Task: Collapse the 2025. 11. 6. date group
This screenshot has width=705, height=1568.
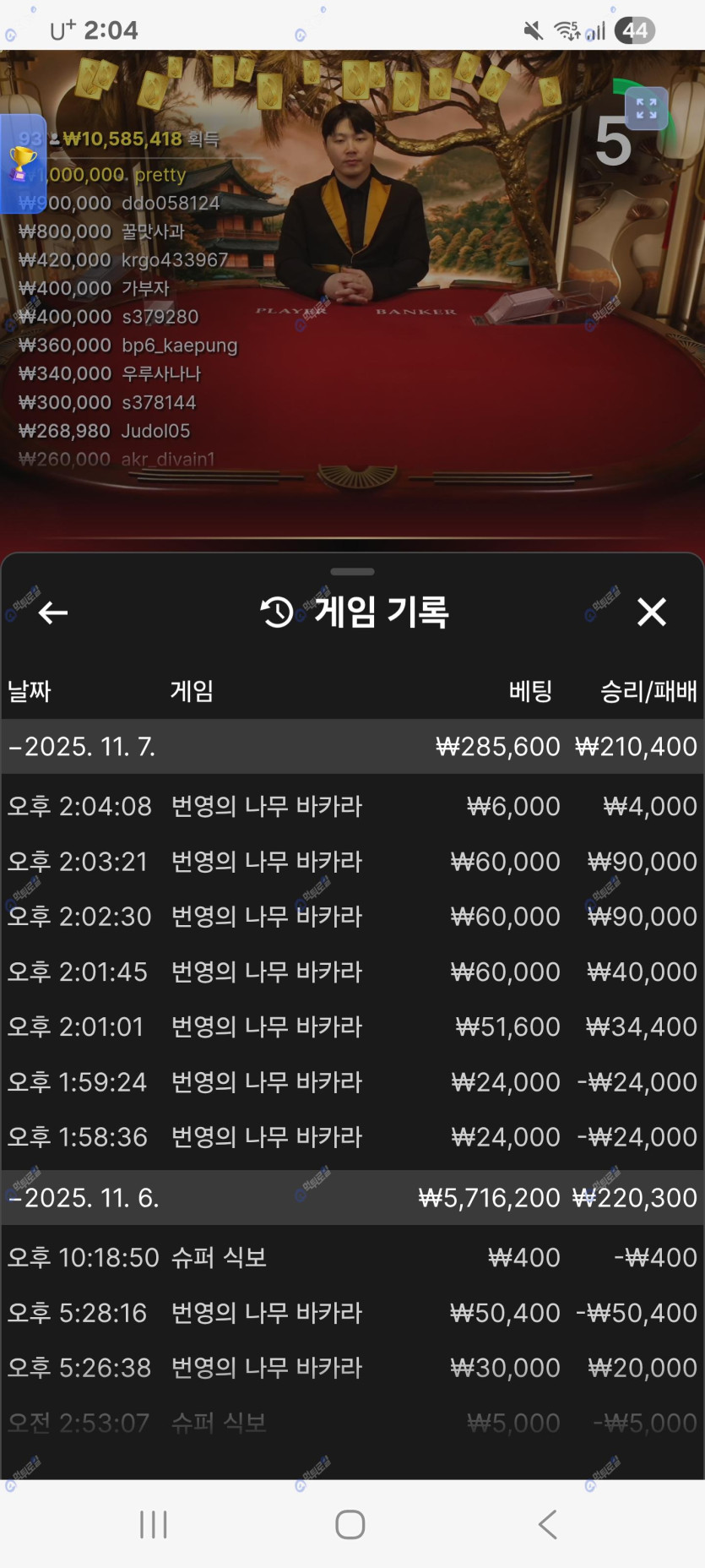Action: click(84, 1198)
